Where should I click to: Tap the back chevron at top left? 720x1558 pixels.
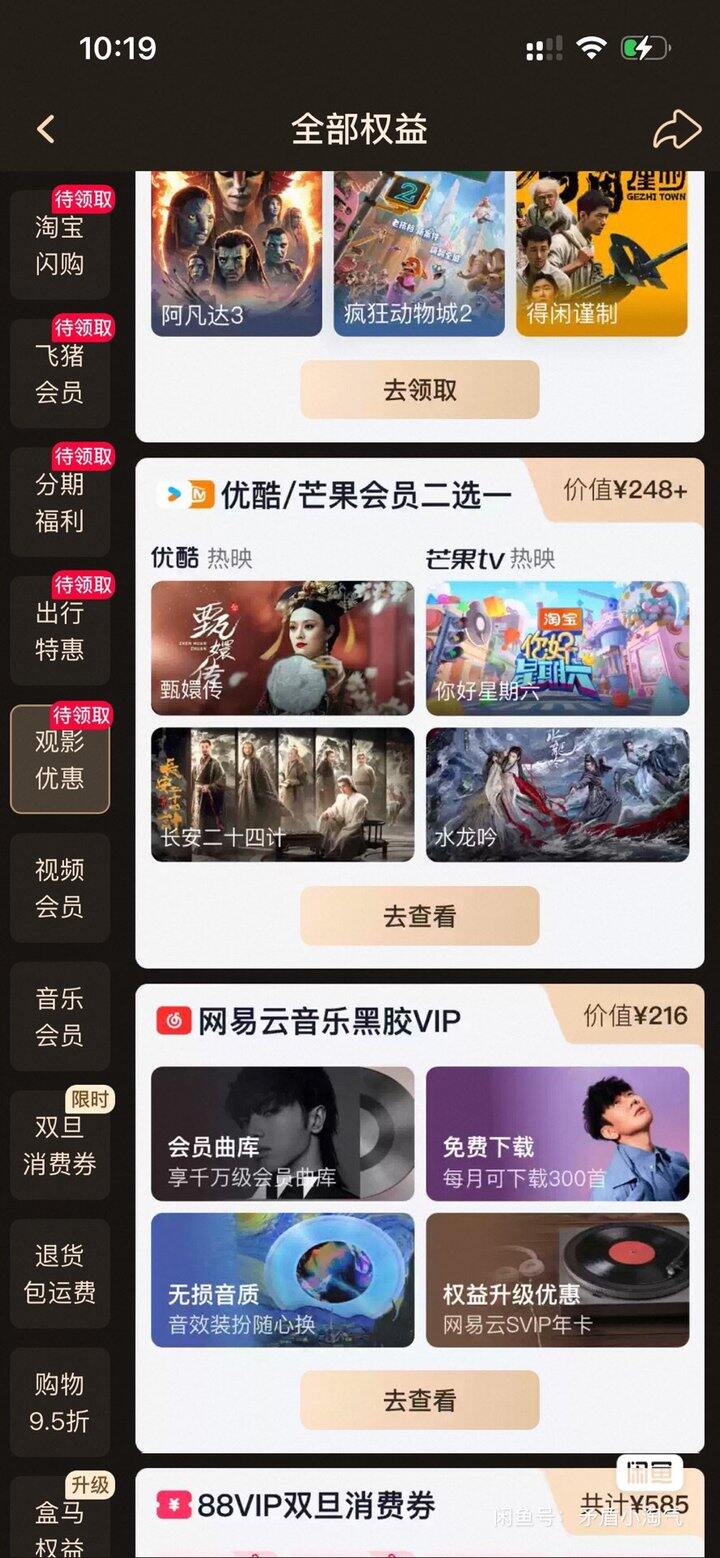(44, 129)
